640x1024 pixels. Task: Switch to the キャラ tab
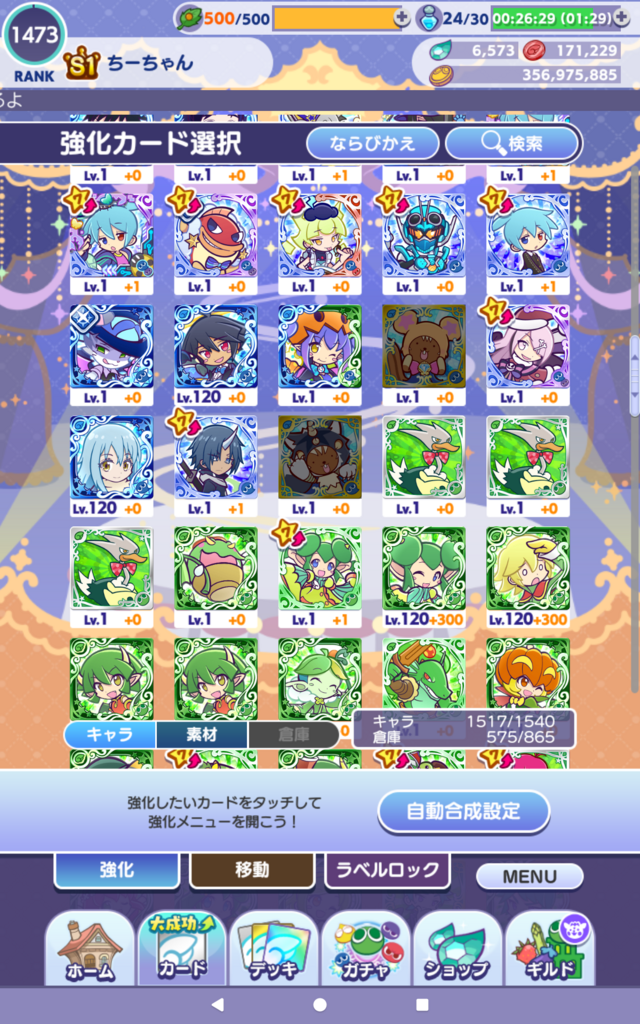tap(110, 735)
